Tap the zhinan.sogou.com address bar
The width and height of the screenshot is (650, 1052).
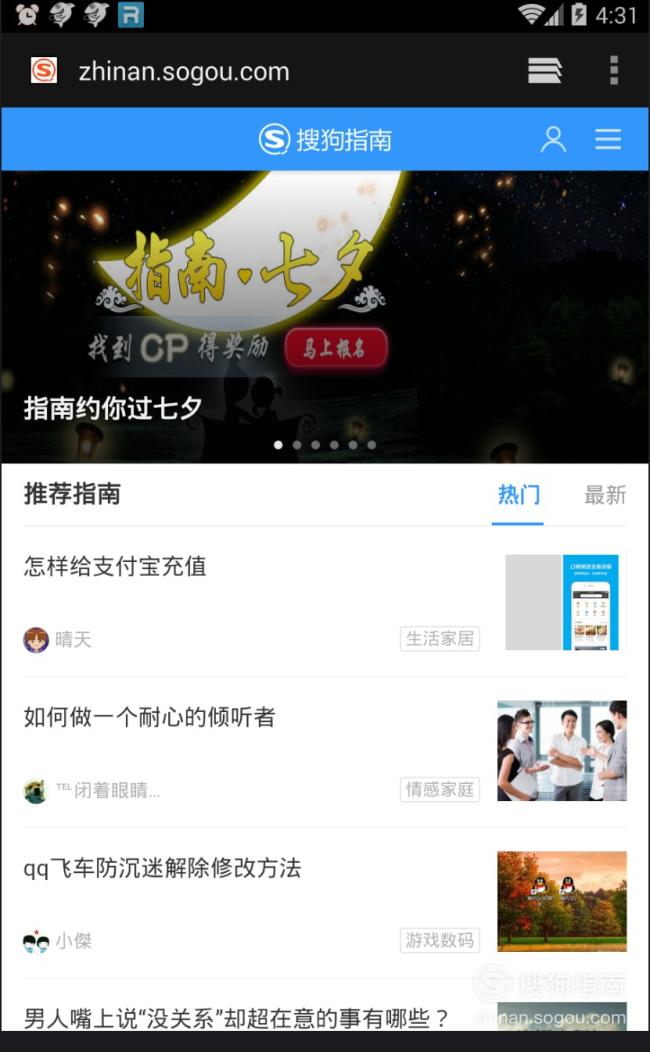[x=183, y=71]
